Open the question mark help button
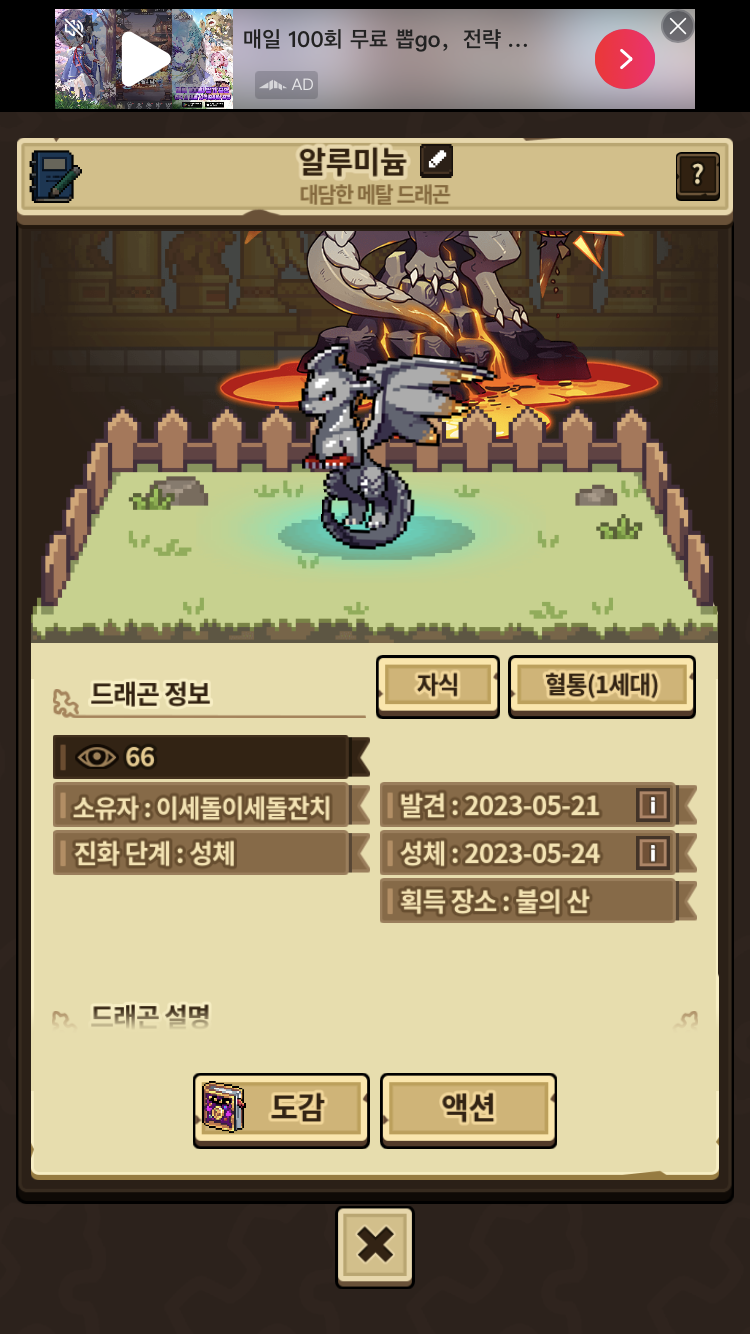Screen dimensions: 750x1334 (697, 176)
